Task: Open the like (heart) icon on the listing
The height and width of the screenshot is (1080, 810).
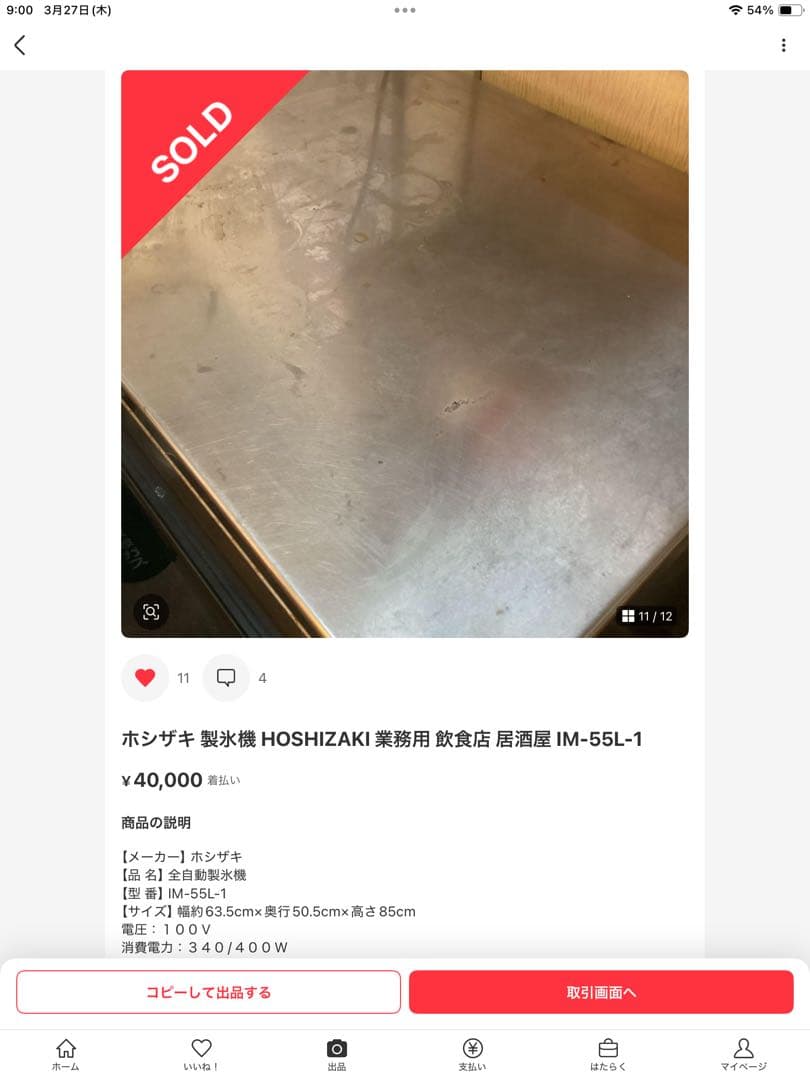Action: tap(145, 677)
